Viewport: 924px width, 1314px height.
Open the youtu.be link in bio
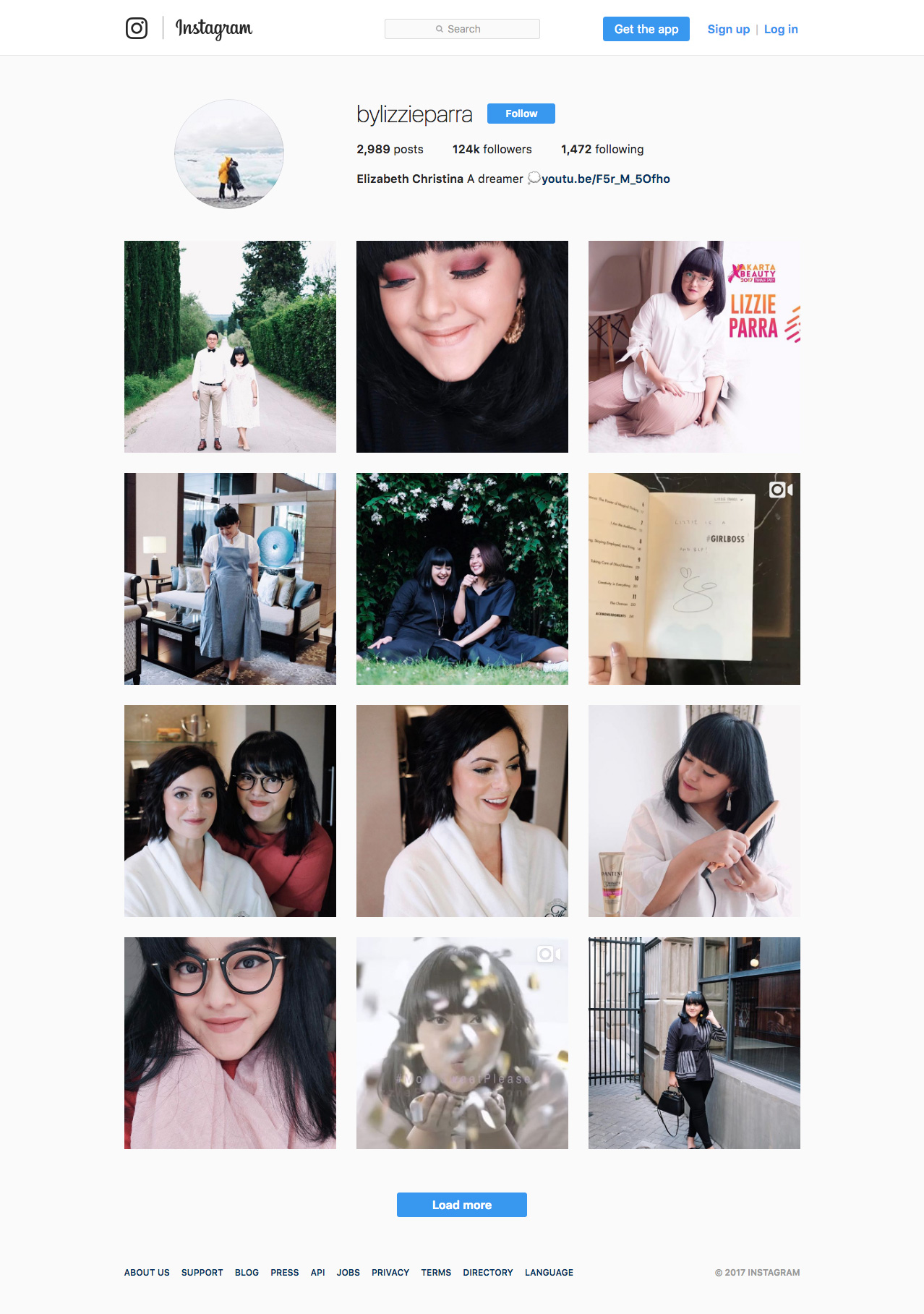(x=605, y=179)
